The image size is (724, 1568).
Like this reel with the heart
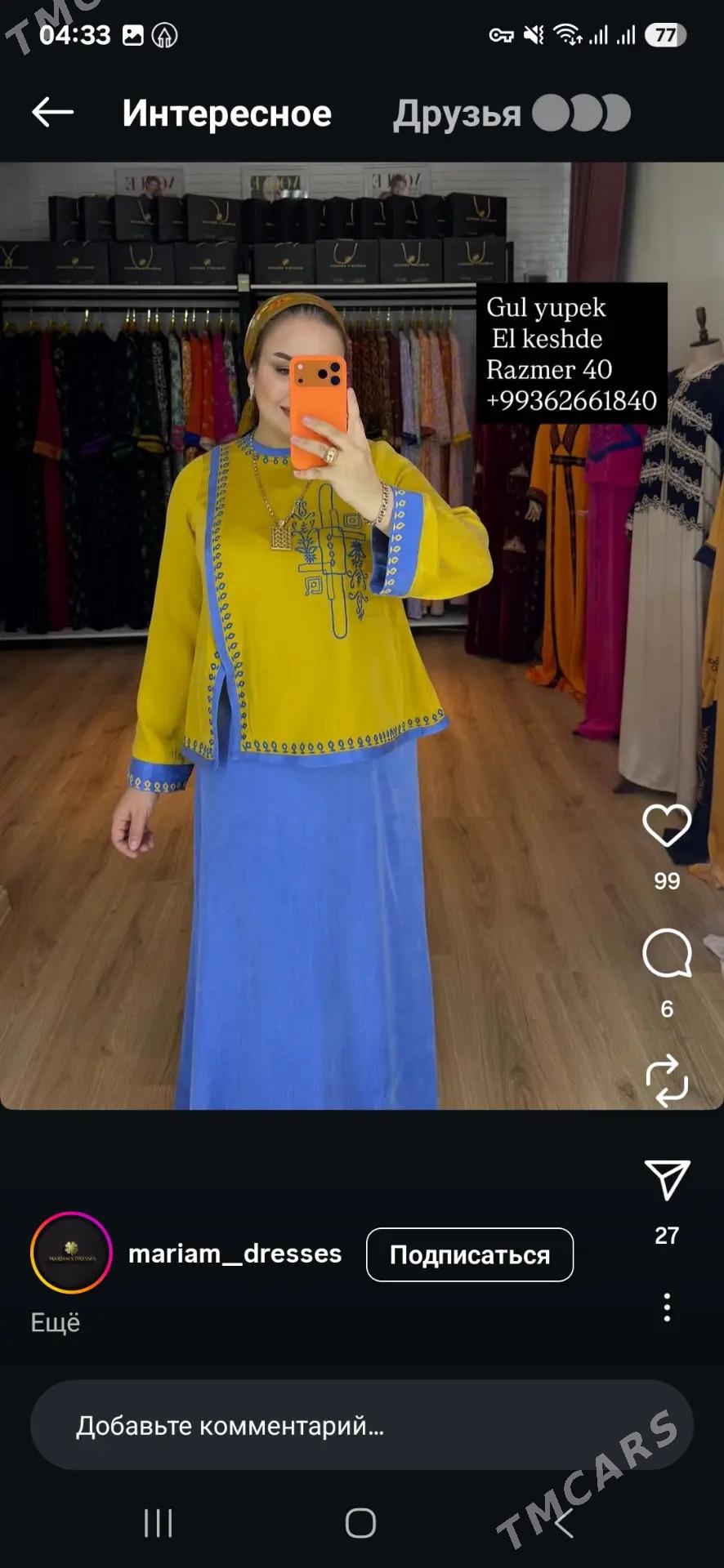667,826
